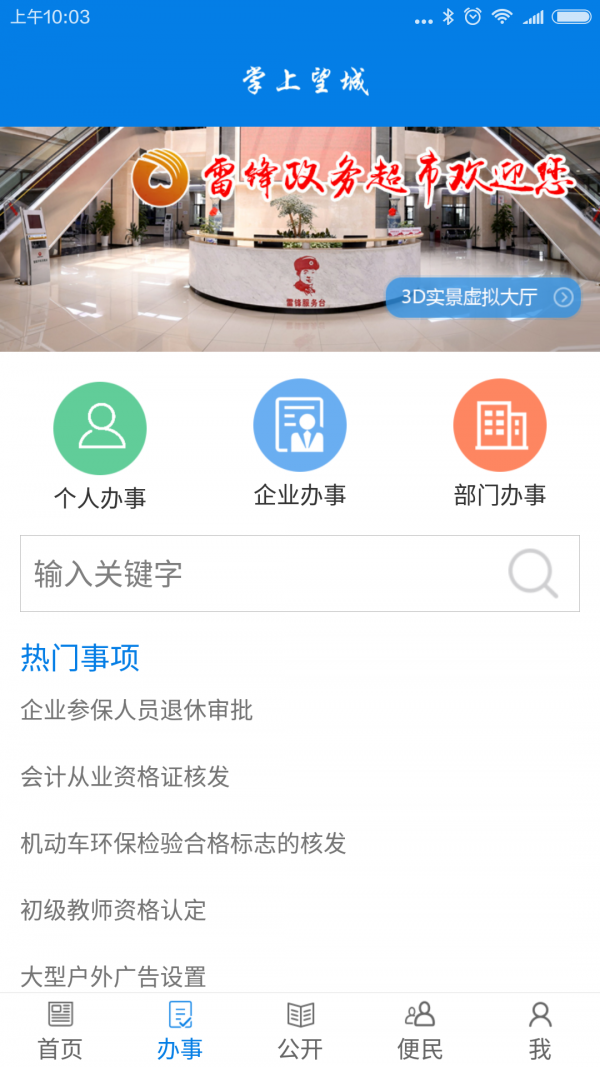Go to the 公开 tab

(x=300, y=1030)
